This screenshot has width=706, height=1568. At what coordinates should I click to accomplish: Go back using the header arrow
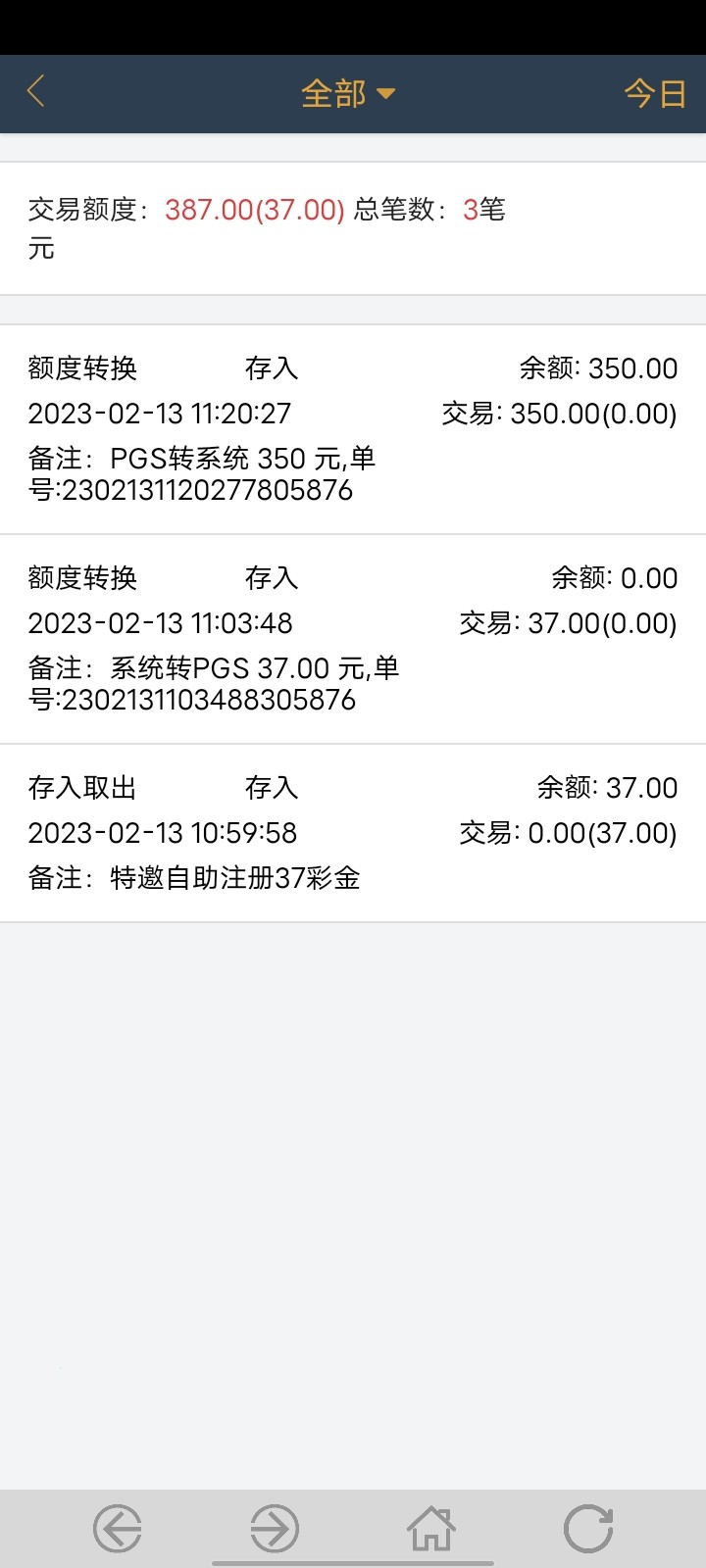36,92
